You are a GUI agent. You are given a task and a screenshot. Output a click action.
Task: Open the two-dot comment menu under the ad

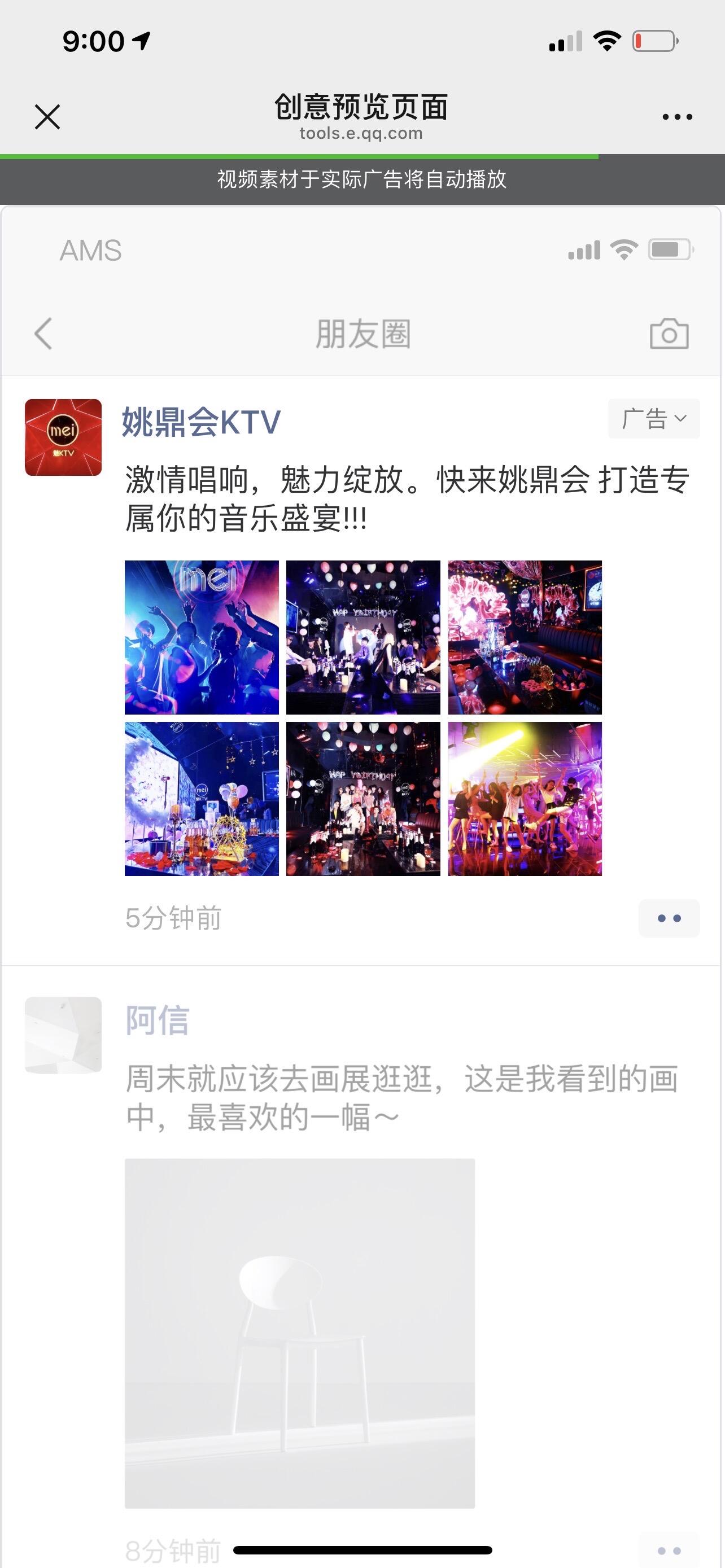point(669,918)
